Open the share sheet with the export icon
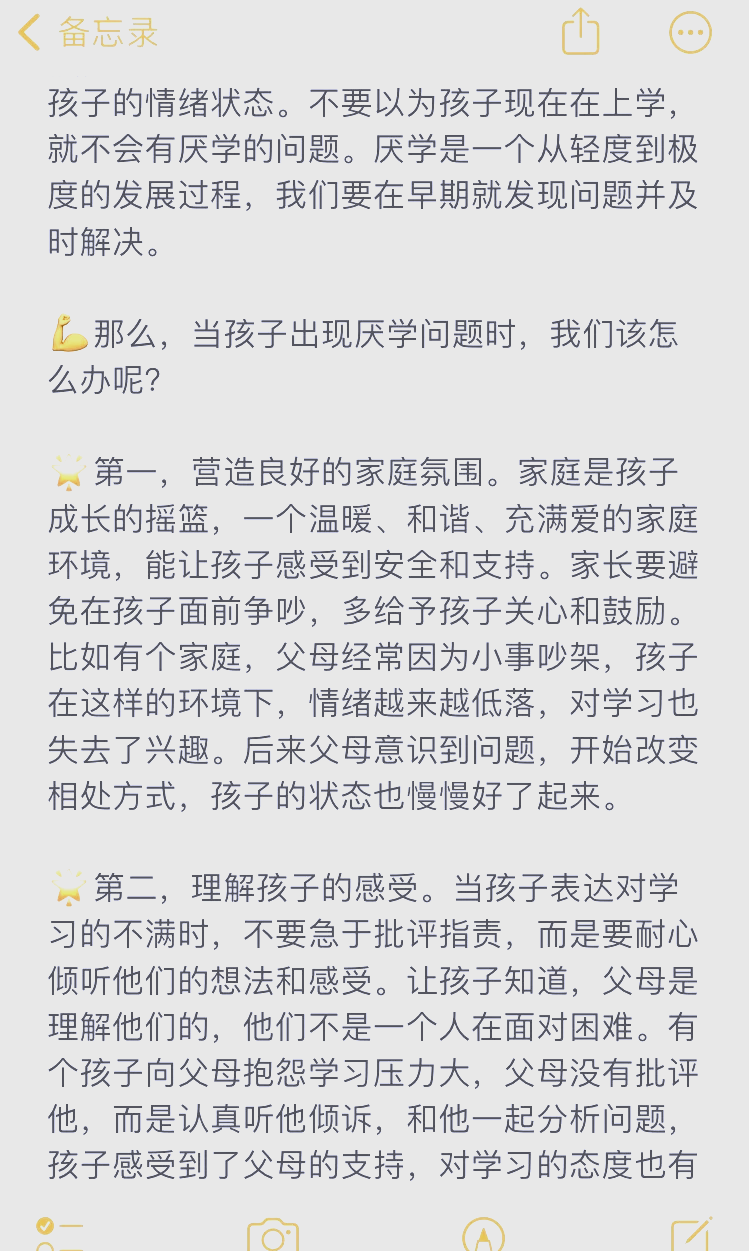749x1251 pixels. tap(580, 33)
